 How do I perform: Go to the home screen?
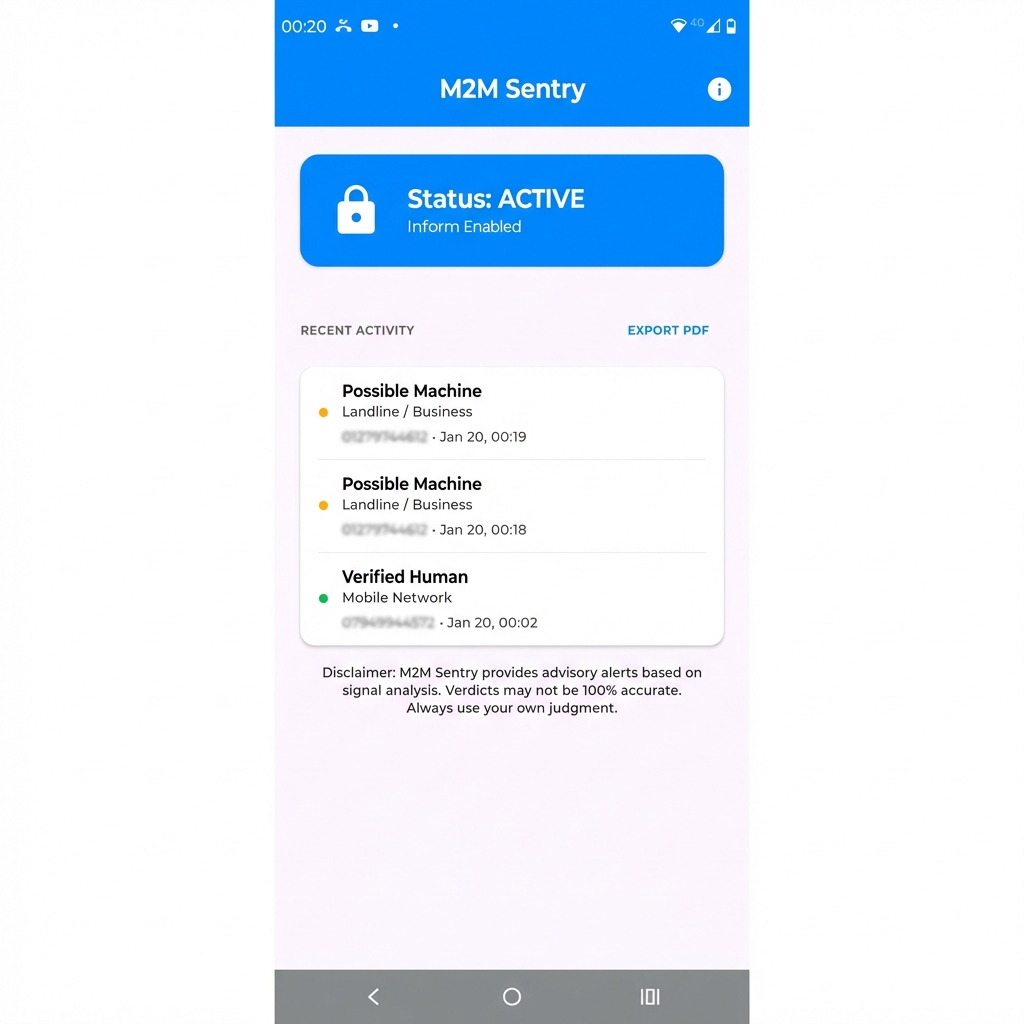pyautogui.click(x=512, y=996)
